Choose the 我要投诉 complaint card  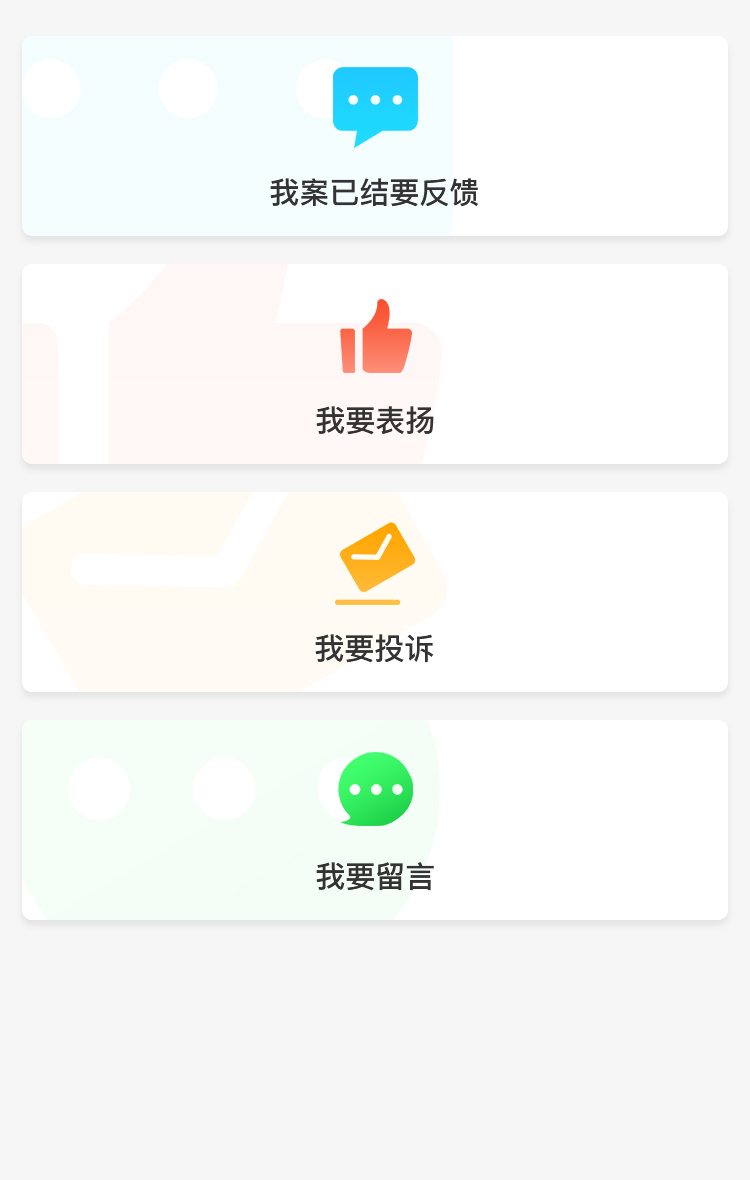tap(375, 592)
